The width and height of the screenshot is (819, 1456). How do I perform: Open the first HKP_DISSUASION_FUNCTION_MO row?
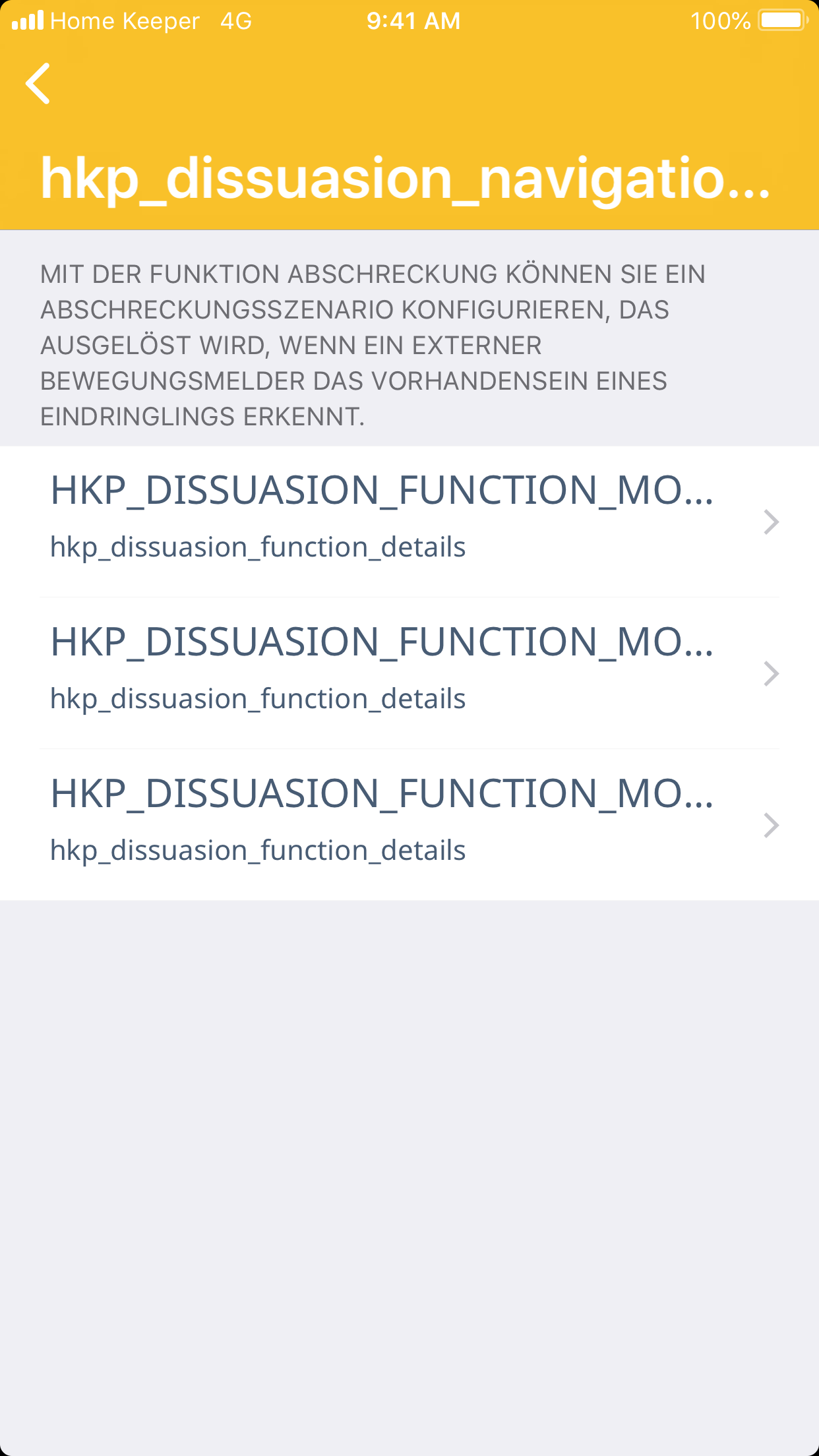(409, 521)
